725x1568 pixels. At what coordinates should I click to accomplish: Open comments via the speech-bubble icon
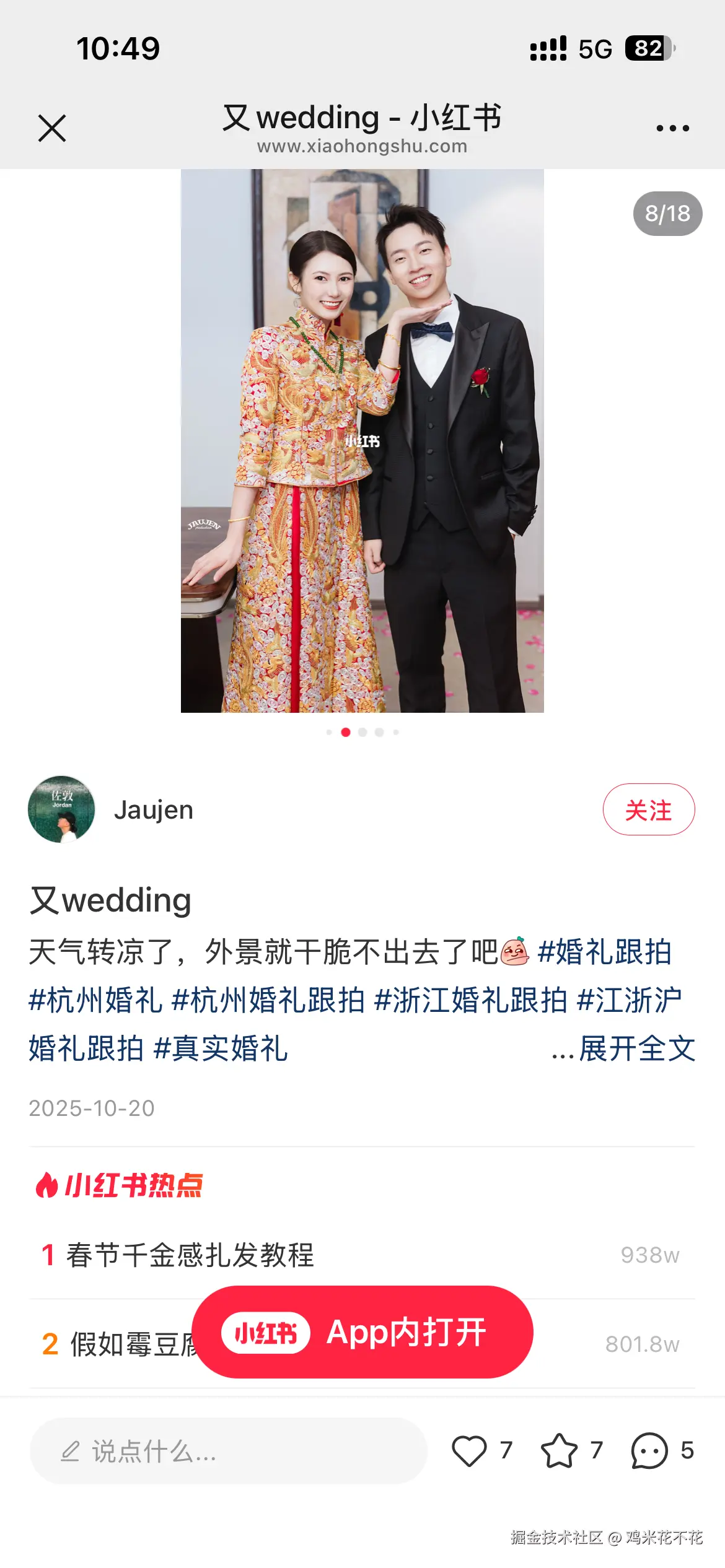[648, 1452]
